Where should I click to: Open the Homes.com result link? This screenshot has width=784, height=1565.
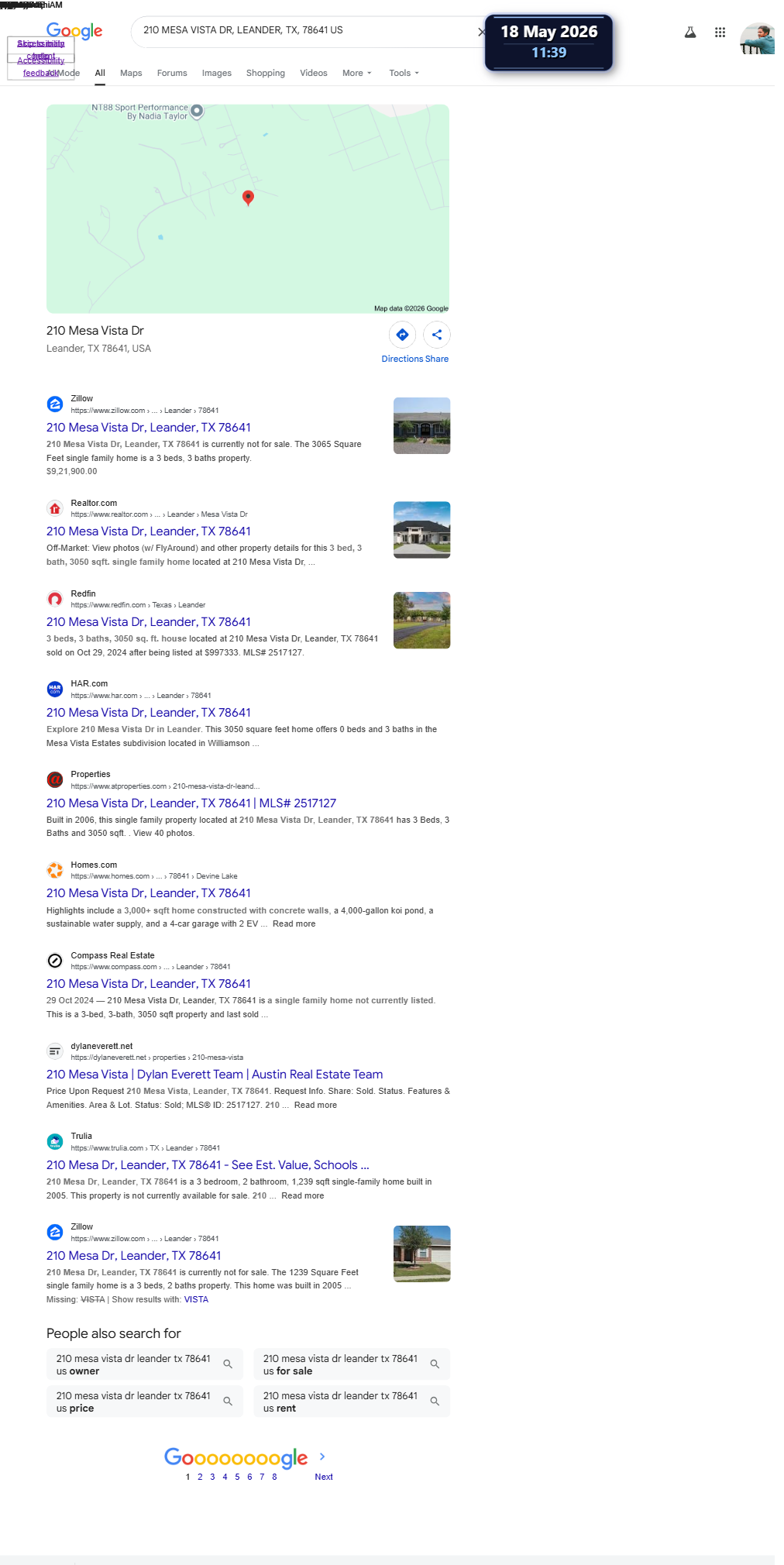point(149,893)
